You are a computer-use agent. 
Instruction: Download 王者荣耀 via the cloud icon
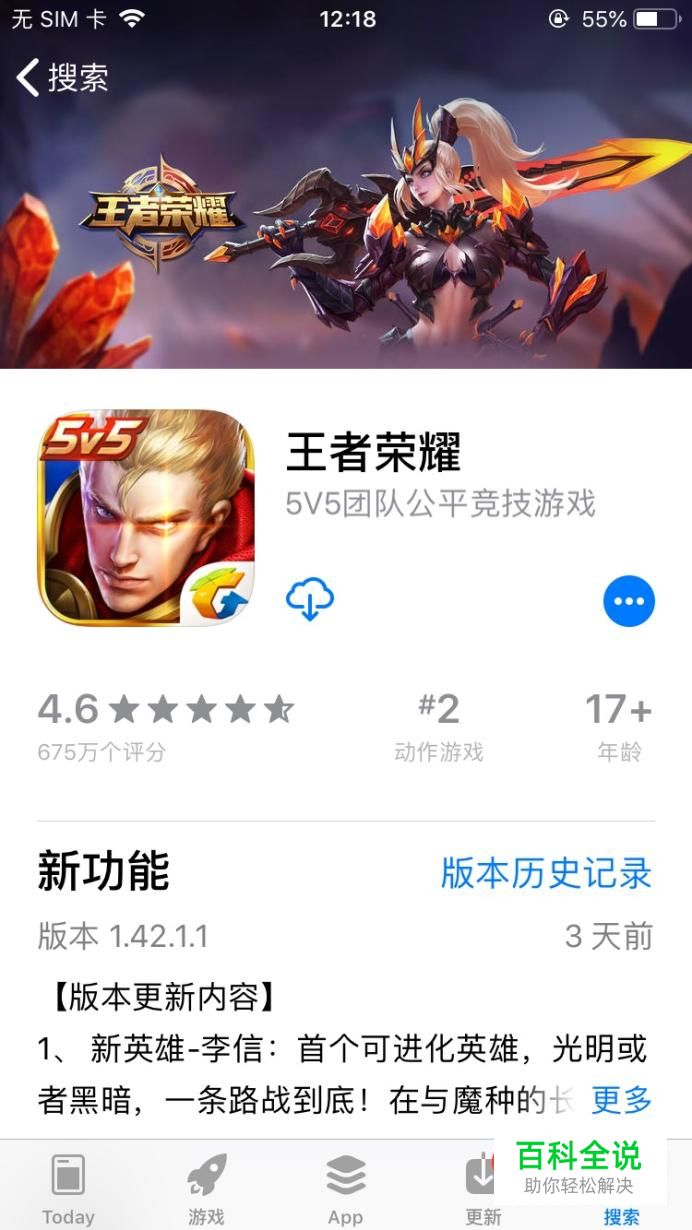pos(310,600)
